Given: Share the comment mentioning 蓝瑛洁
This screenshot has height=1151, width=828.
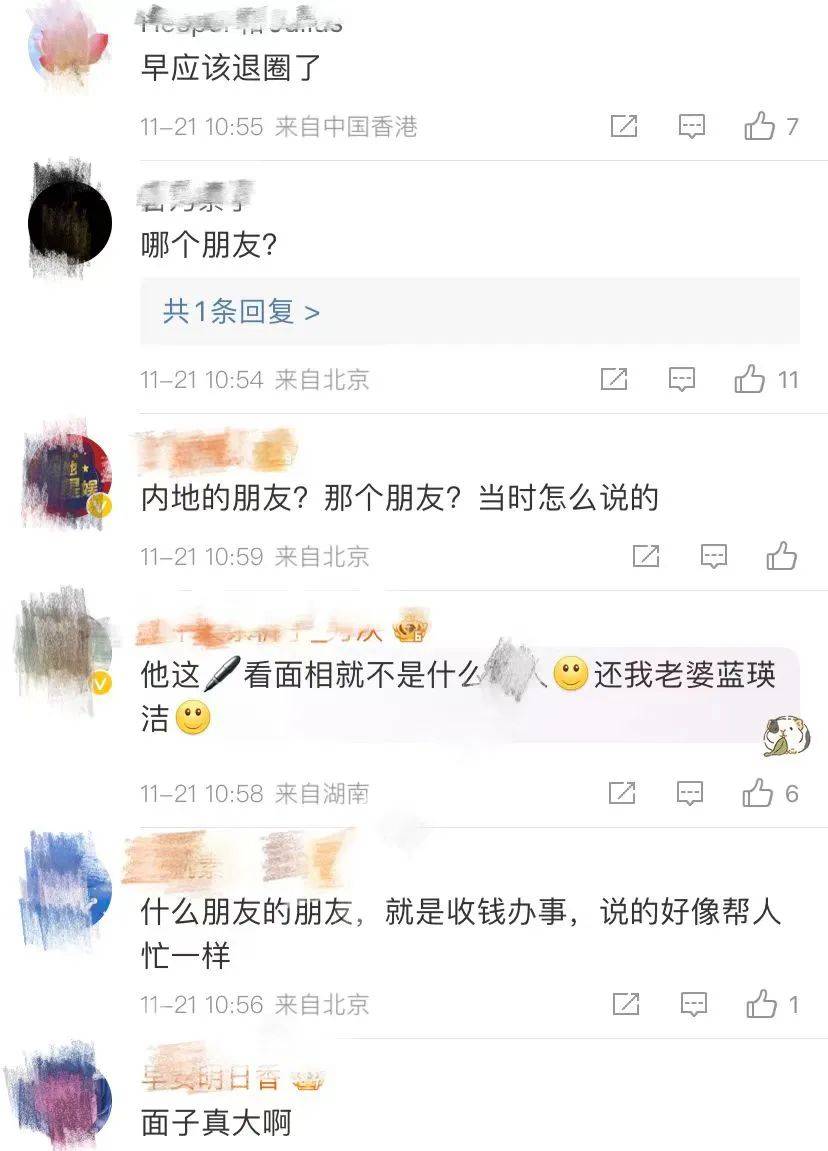Looking at the screenshot, I should [x=622, y=793].
